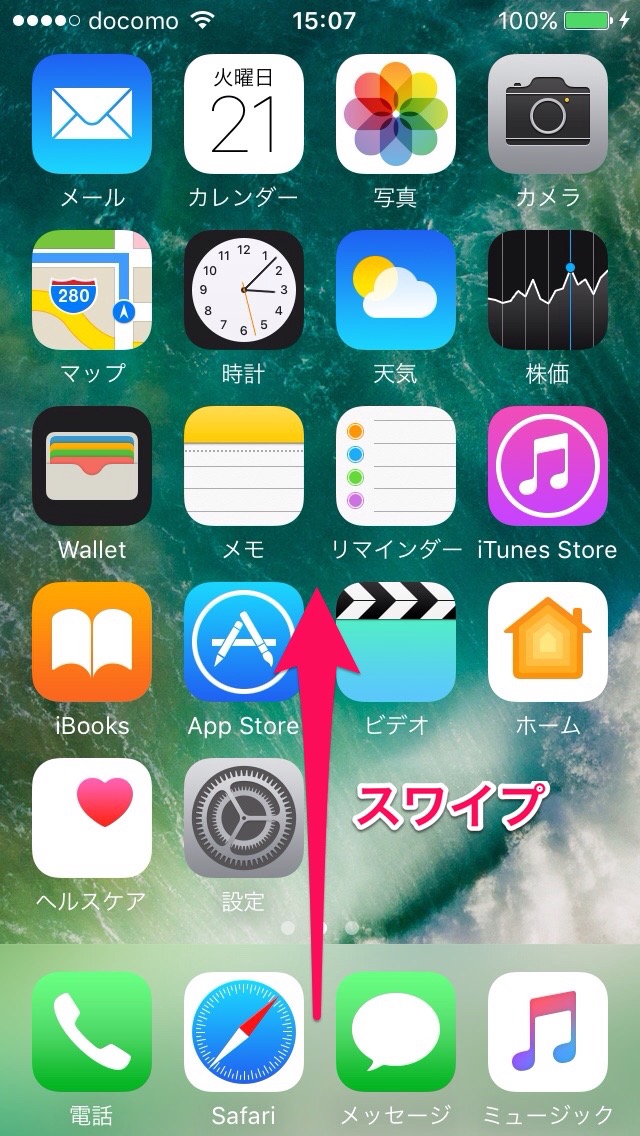640x1136 pixels.
Task: Open the ホーム (Home) app
Action: (548, 642)
